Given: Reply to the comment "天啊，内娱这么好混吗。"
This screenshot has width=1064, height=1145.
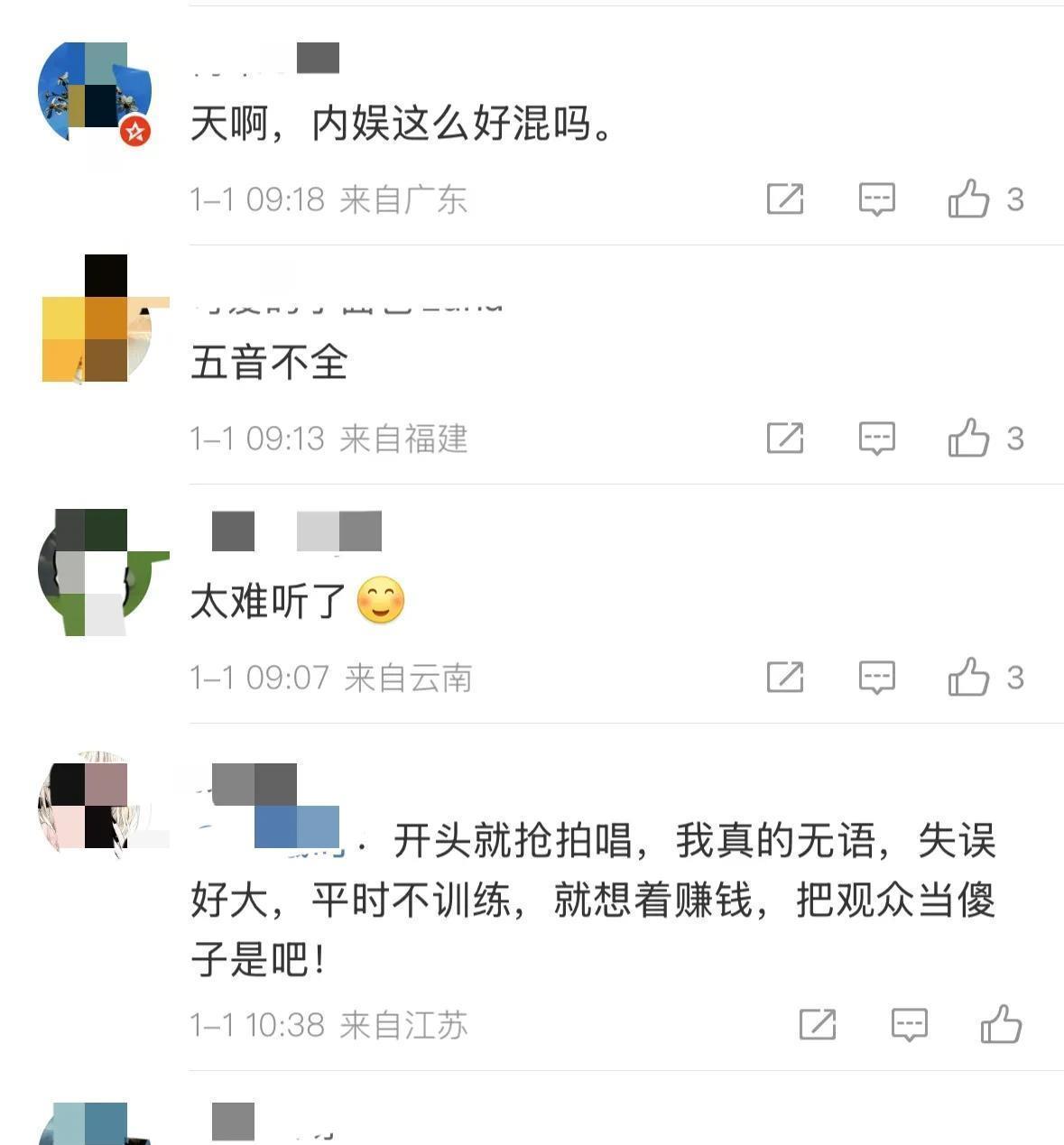Looking at the screenshot, I should pyautogui.click(x=876, y=199).
